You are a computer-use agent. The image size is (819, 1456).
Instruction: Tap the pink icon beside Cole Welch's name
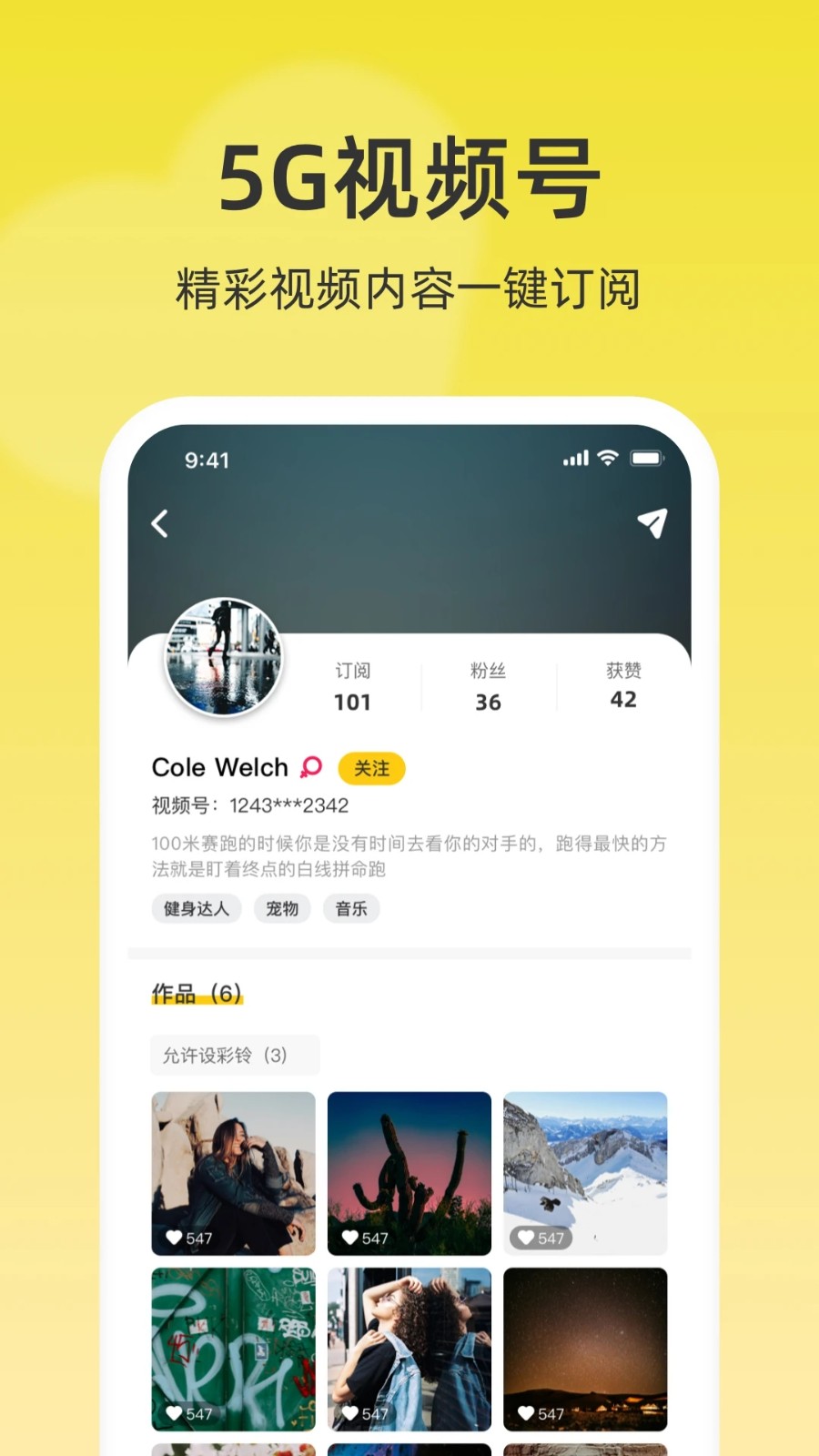[x=309, y=767]
